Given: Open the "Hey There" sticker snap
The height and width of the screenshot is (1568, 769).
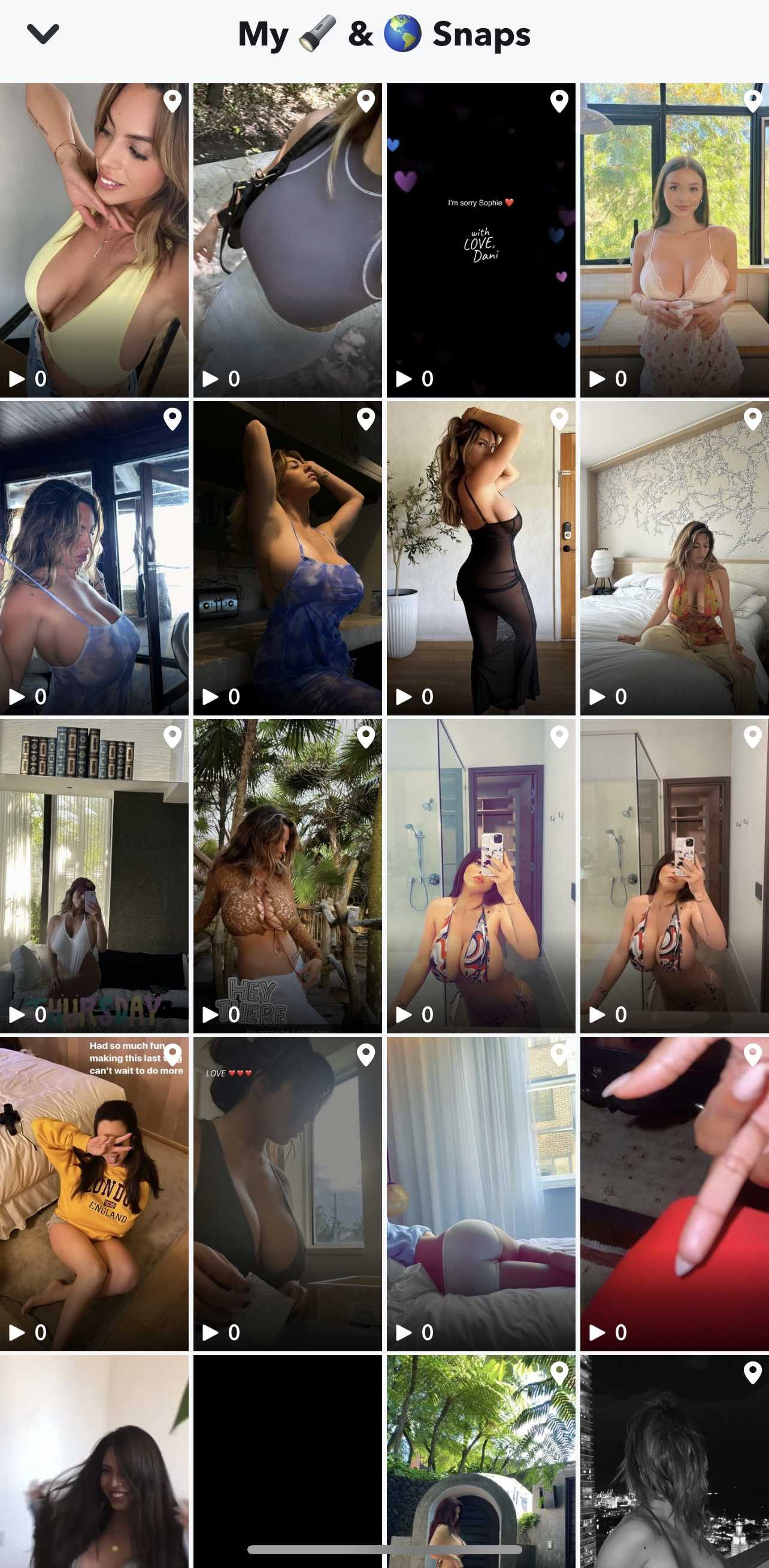Looking at the screenshot, I should click(287, 875).
